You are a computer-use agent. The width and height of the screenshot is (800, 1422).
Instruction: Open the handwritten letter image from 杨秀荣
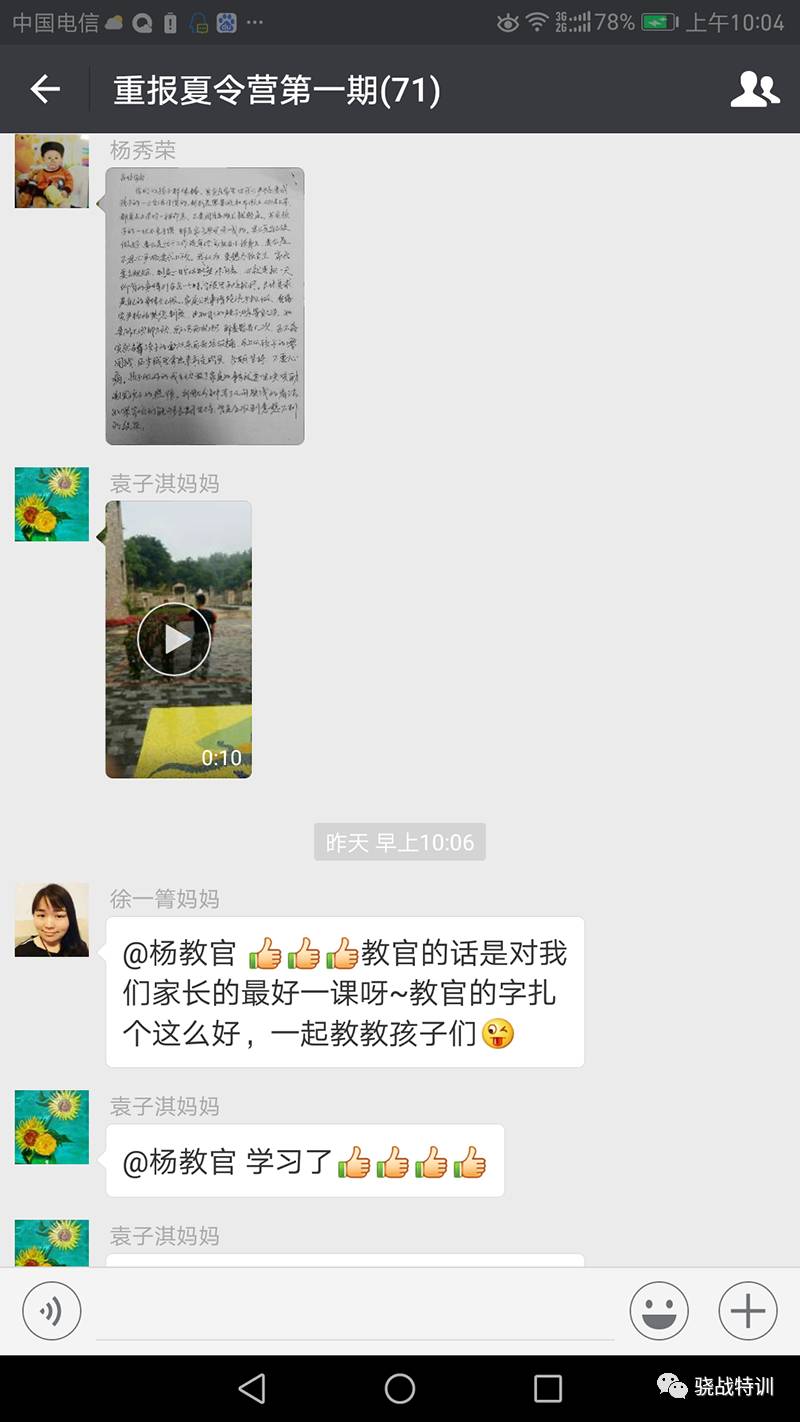point(205,306)
